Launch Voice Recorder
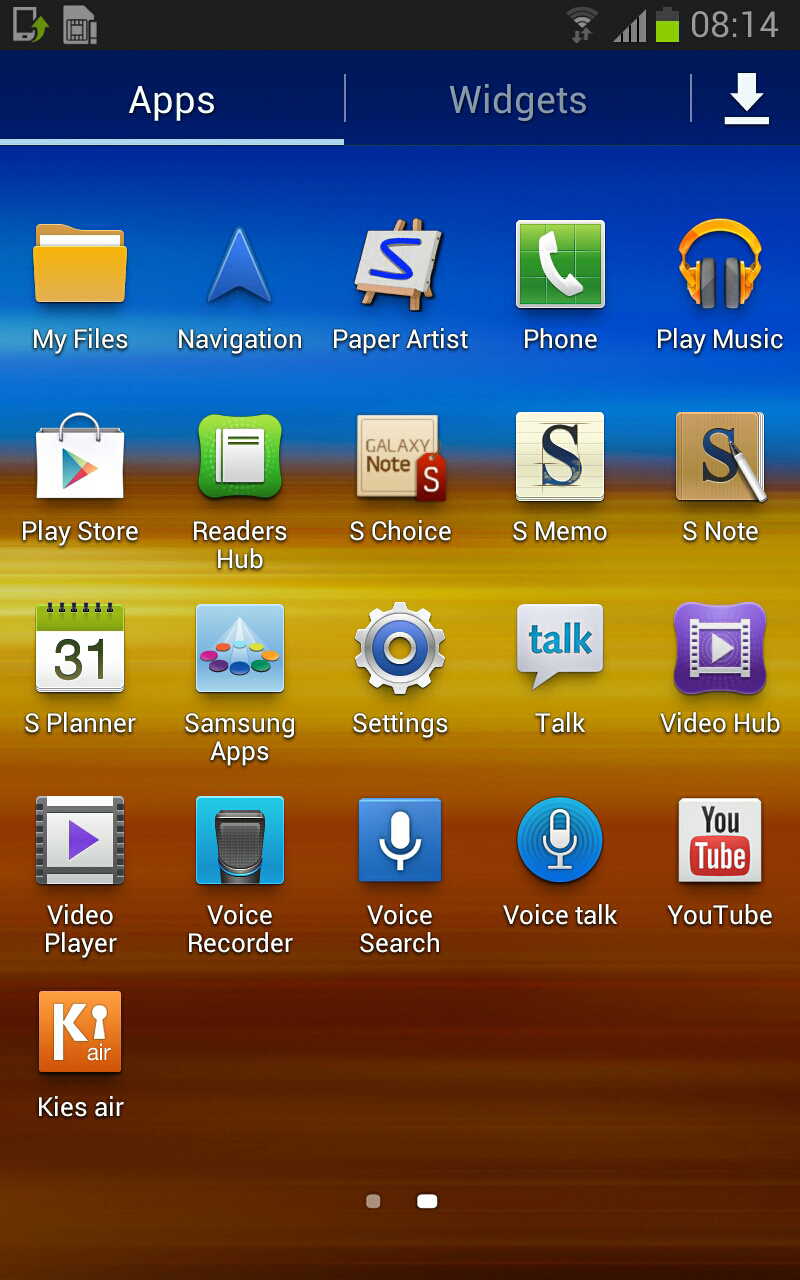The image size is (800, 1280). tap(240, 841)
